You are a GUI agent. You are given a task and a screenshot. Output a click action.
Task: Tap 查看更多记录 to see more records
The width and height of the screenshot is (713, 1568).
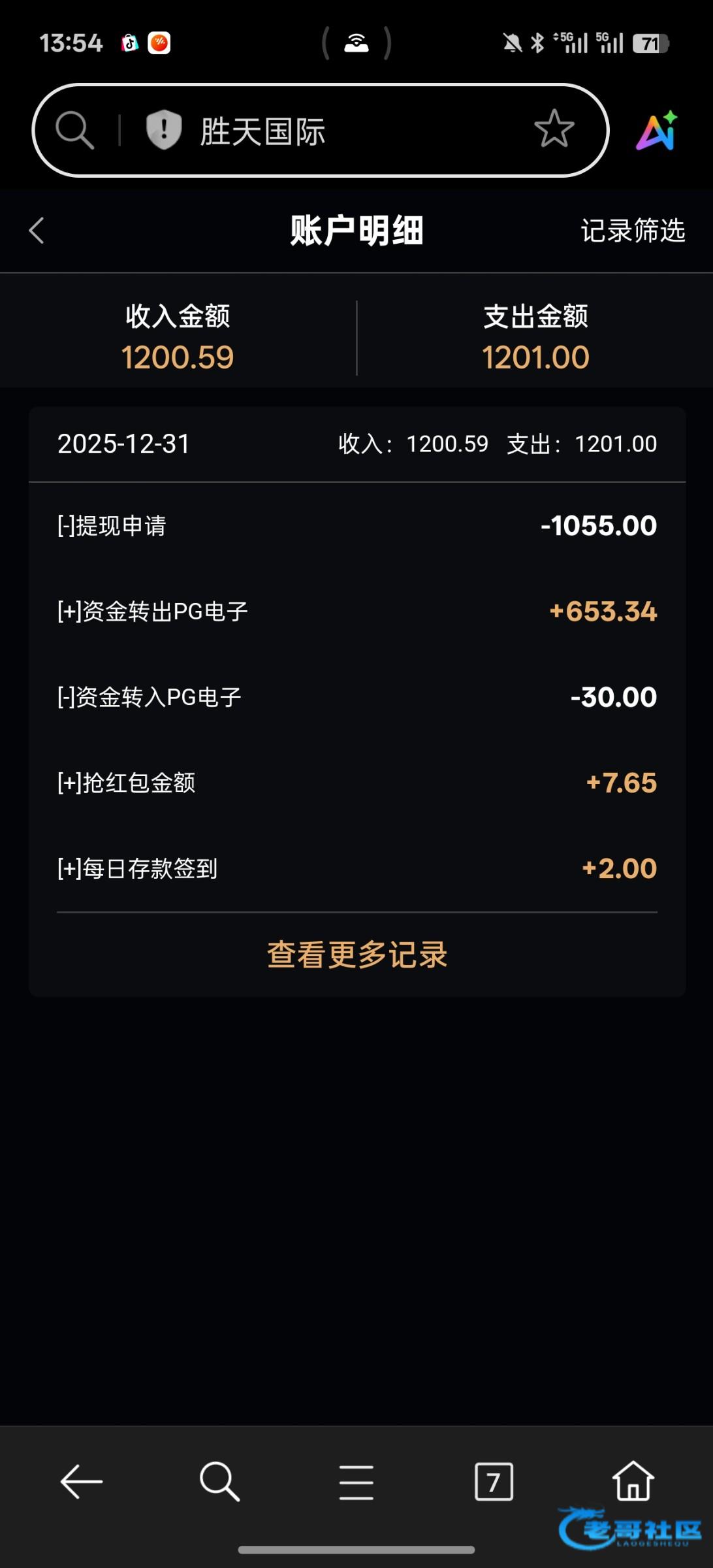[356, 955]
